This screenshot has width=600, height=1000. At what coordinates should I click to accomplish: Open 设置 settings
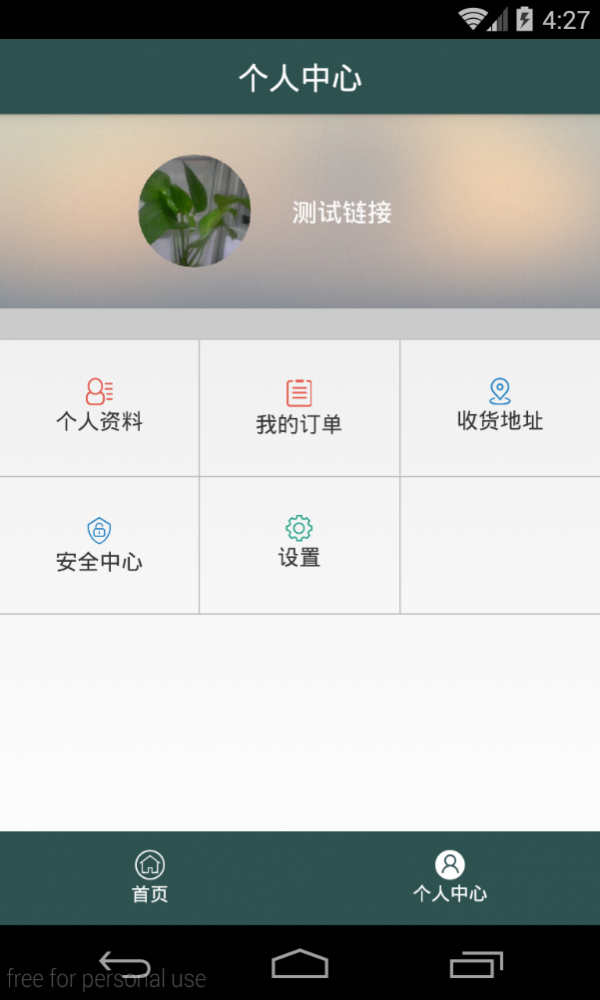pyautogui.click(x=299, y=544)
